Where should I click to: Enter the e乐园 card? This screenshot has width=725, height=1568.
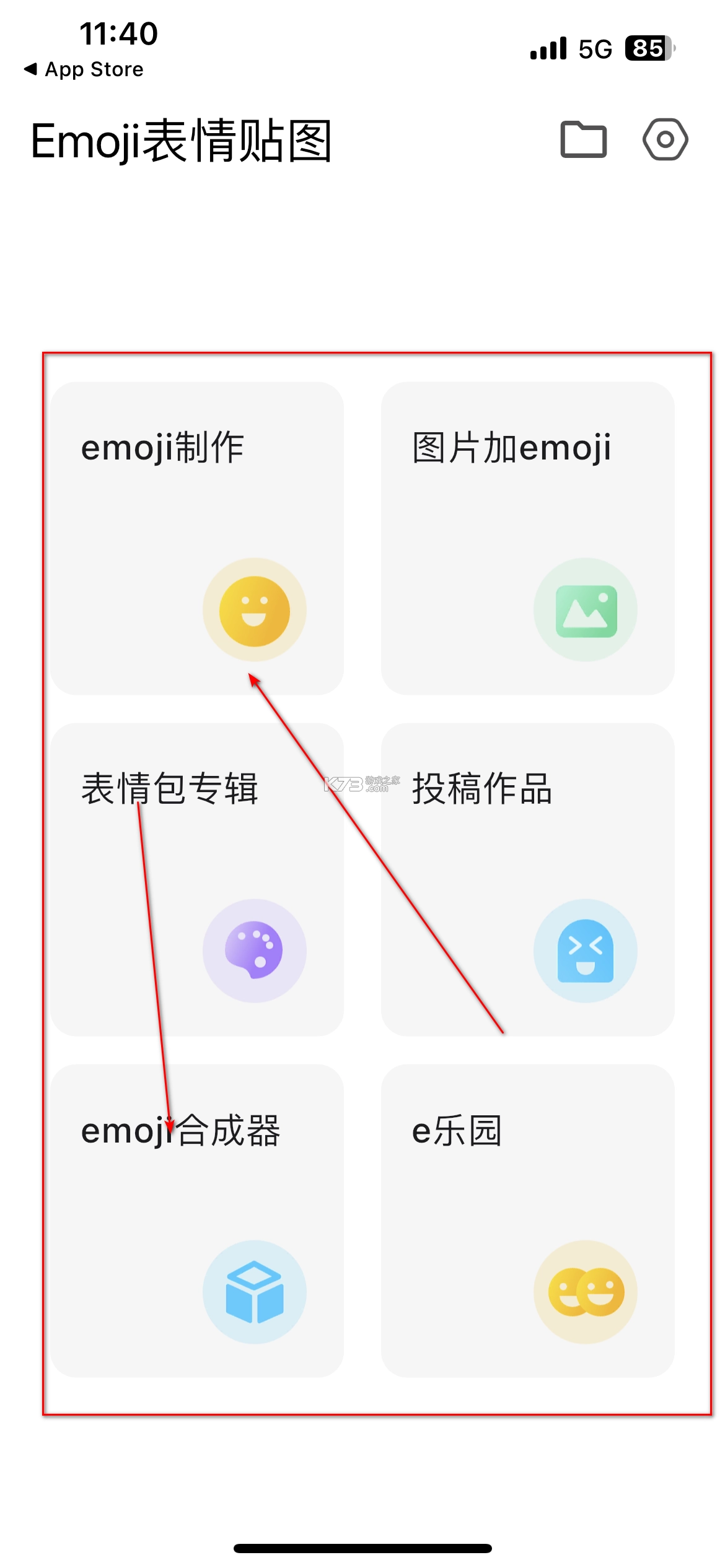point(527,1221)
